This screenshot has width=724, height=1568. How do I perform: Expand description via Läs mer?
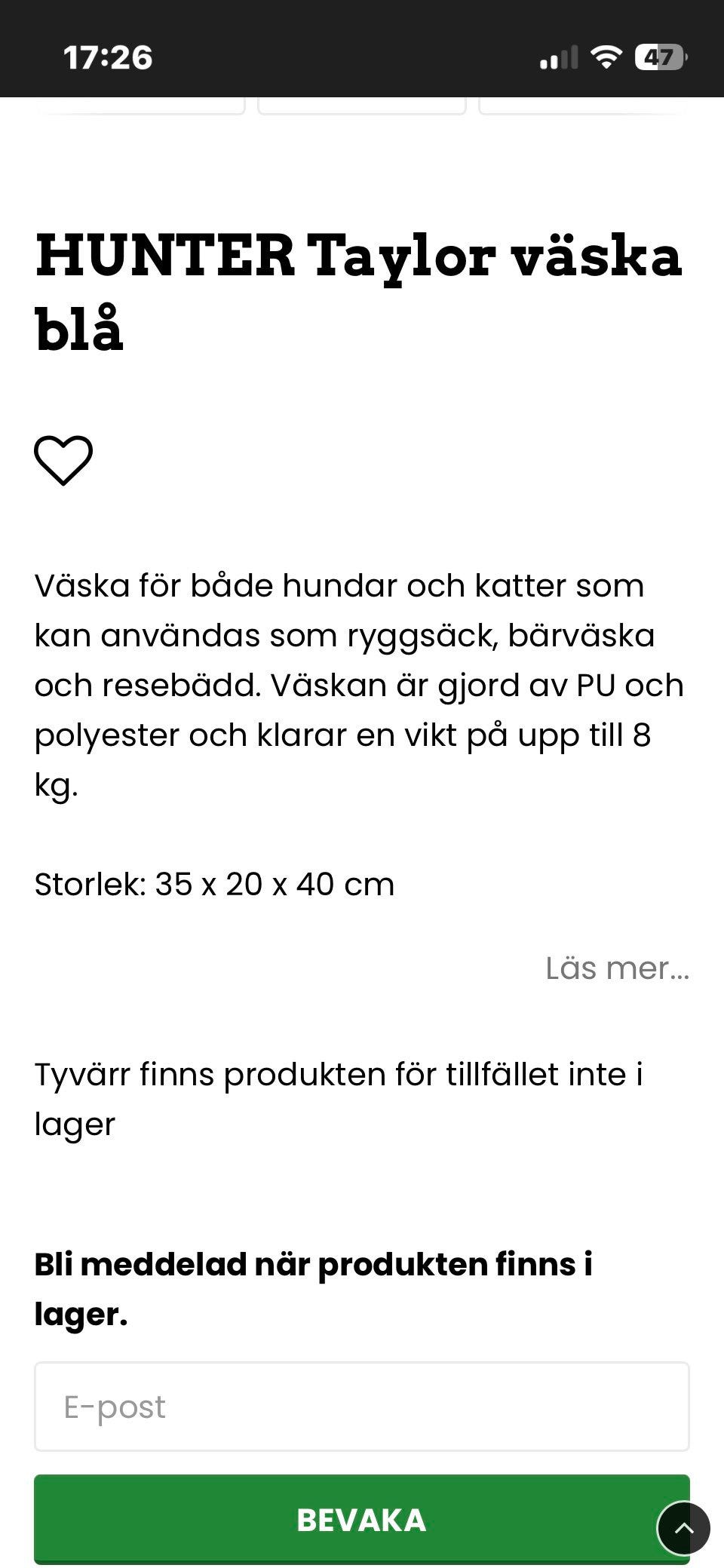[617, 968]
